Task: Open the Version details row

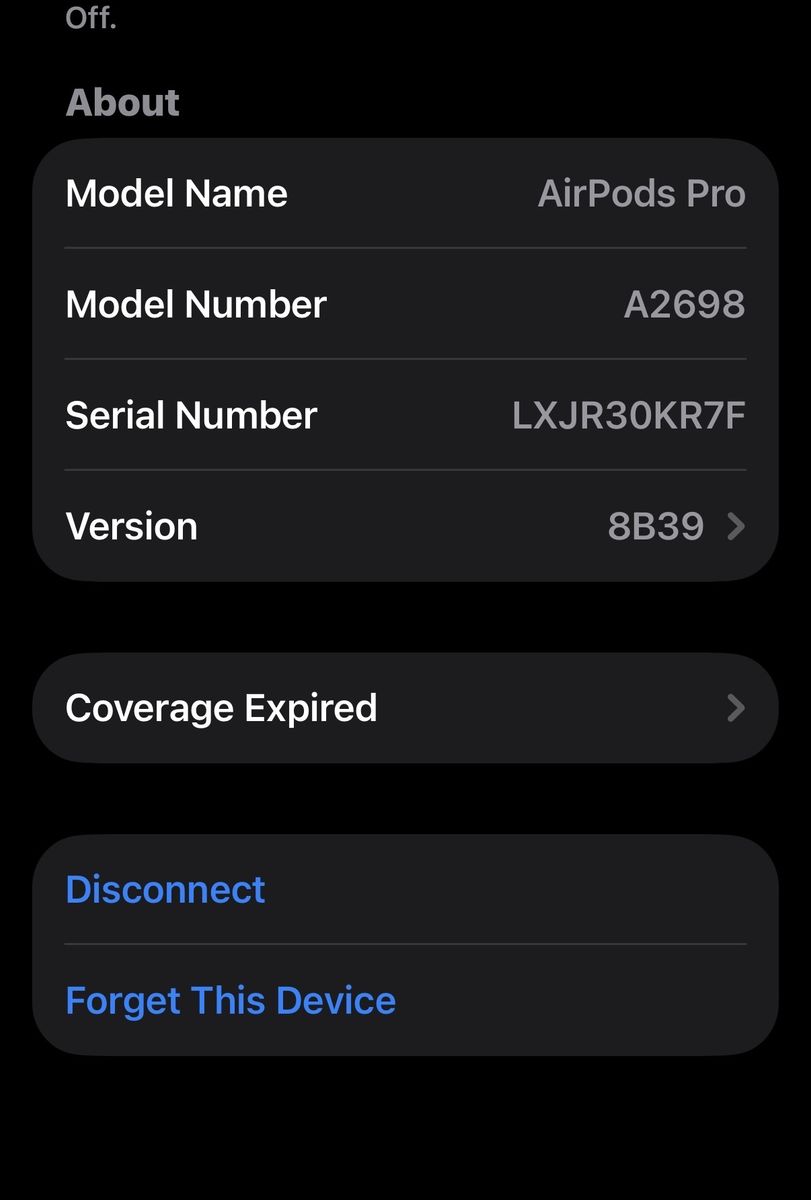Action: pos(405,526)
